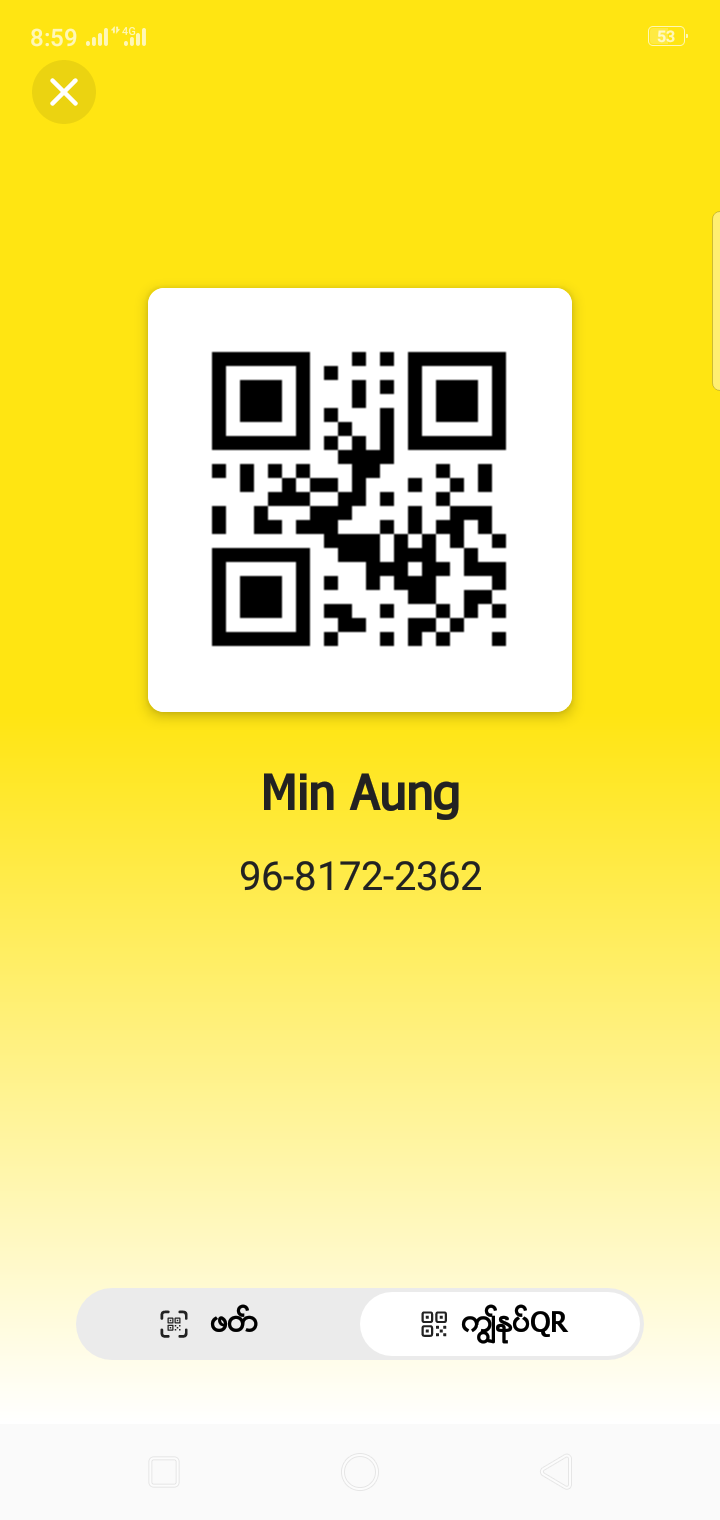Close the QR code screen
This screenshot has width=720, height=1520.
click(x=64, y=93)
